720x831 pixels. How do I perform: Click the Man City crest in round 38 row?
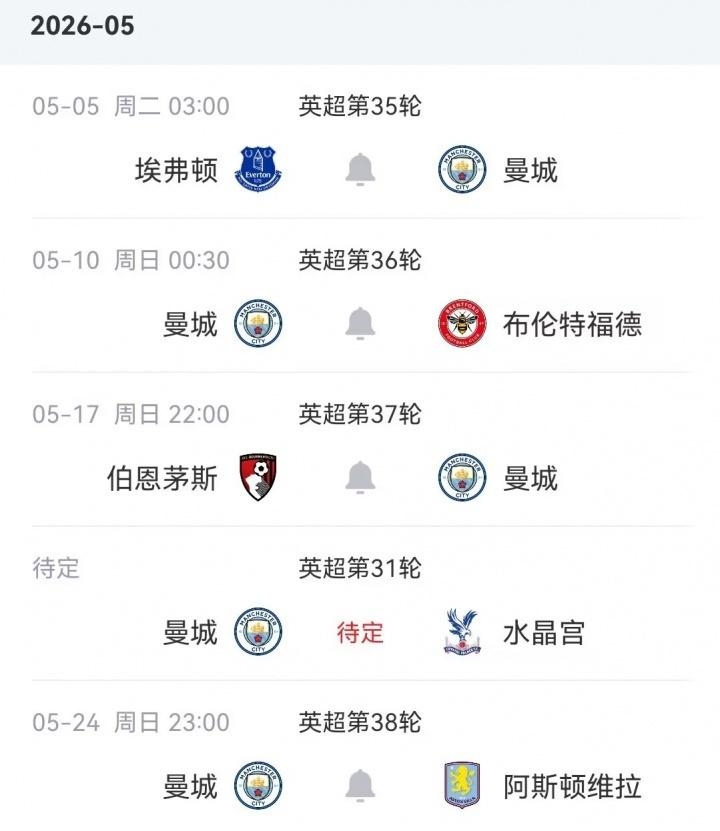point(258,787)
